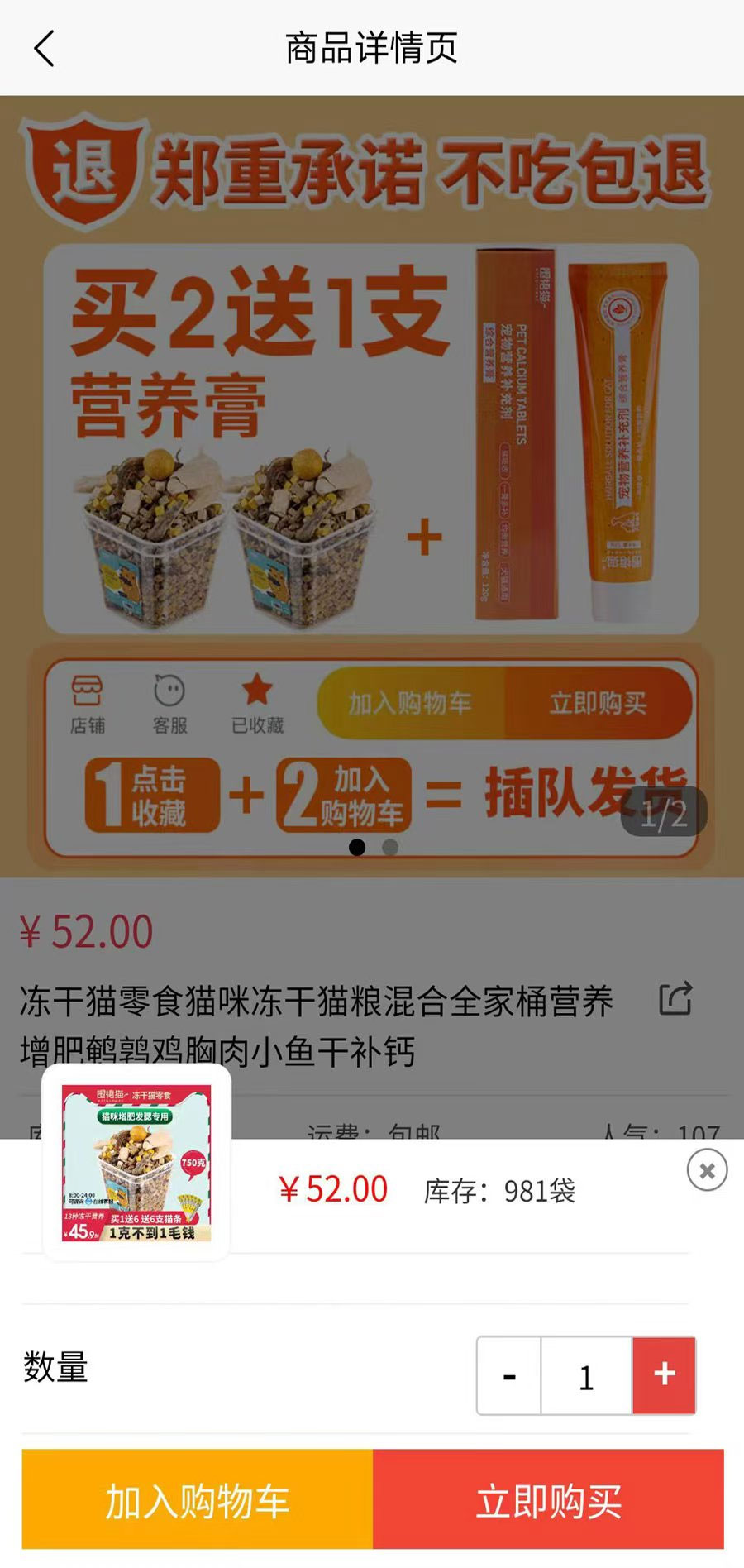This screenshot has height=1568, width=744.
Task: Select the first carousel indicator dot
Action: (x=357, y=846)
